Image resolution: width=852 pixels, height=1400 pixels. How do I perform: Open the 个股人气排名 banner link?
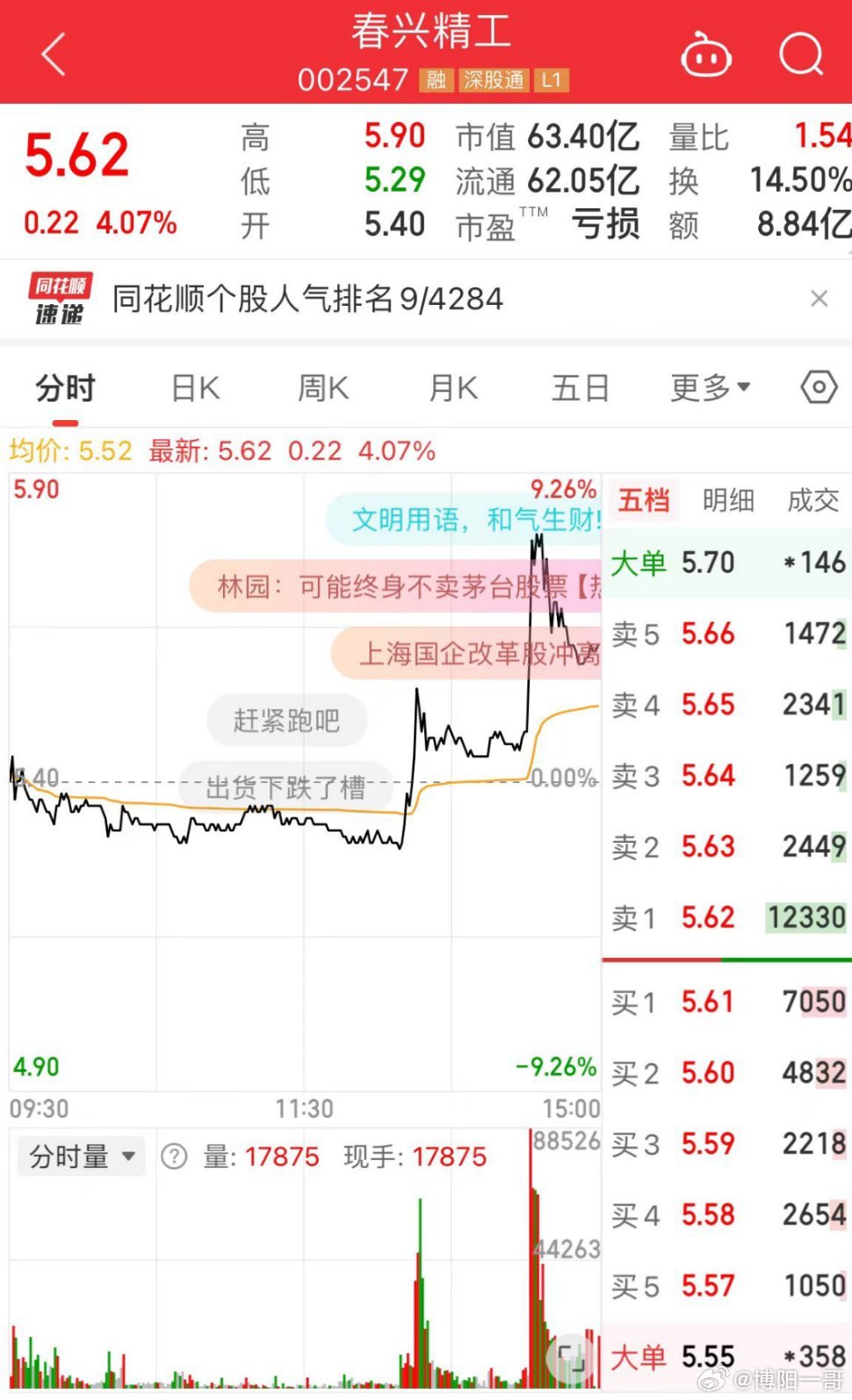307,299
